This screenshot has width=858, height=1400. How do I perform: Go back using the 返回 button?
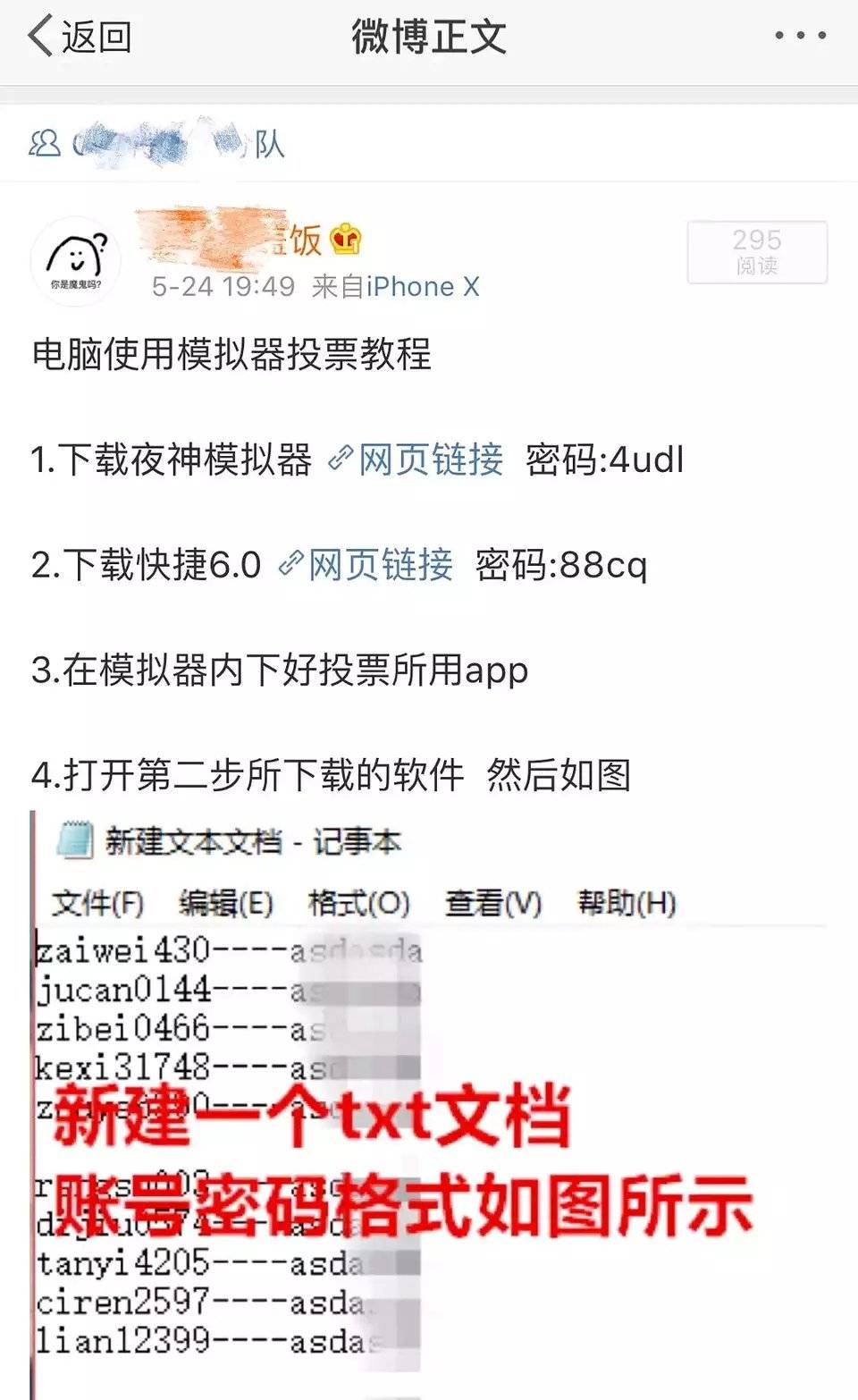click(x=79, y=38)
